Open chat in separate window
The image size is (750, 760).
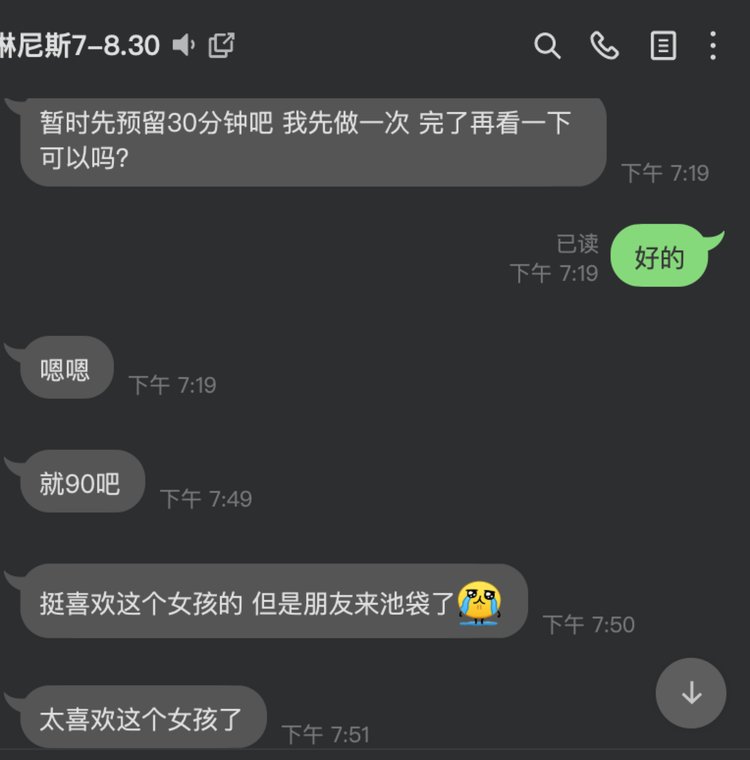[221, 45]
